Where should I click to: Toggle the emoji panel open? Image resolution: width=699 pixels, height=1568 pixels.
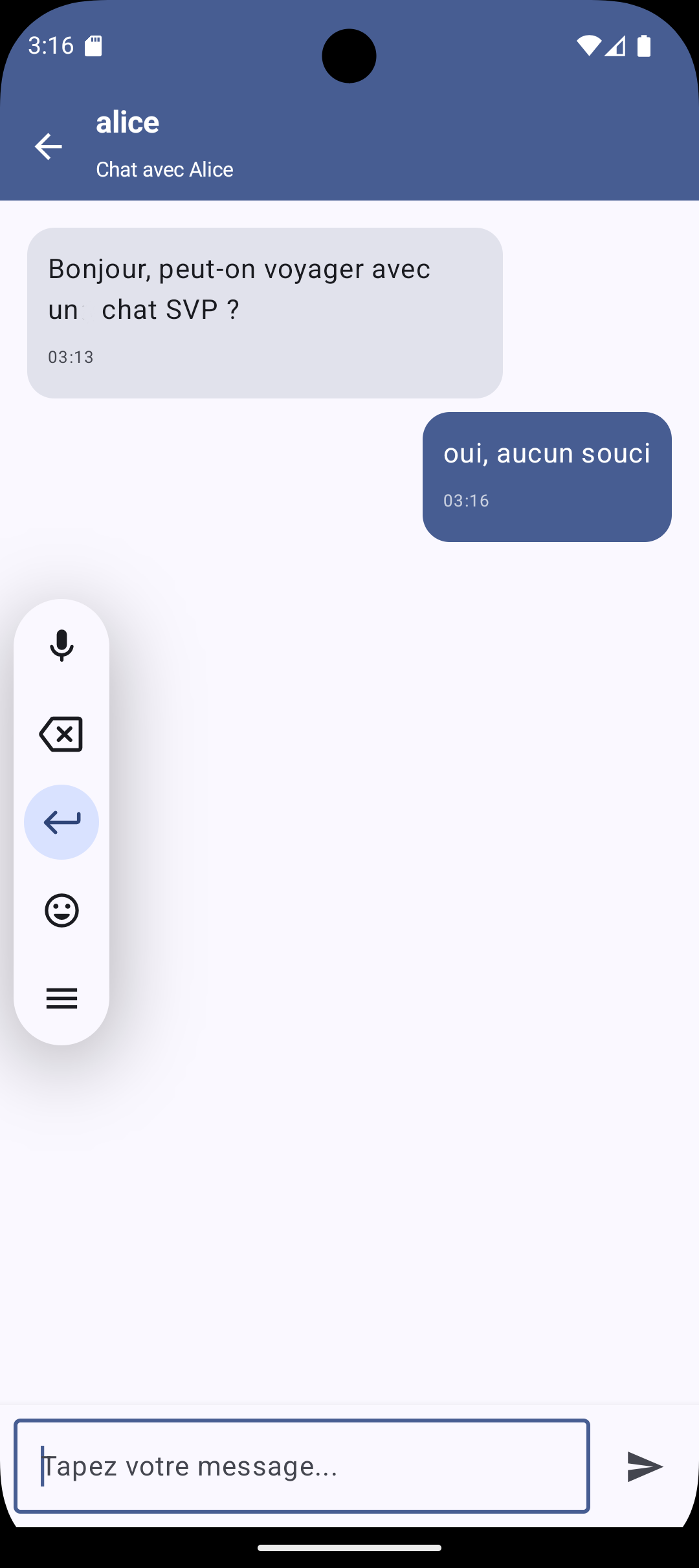pyautogui.click(x=61, y=910)
